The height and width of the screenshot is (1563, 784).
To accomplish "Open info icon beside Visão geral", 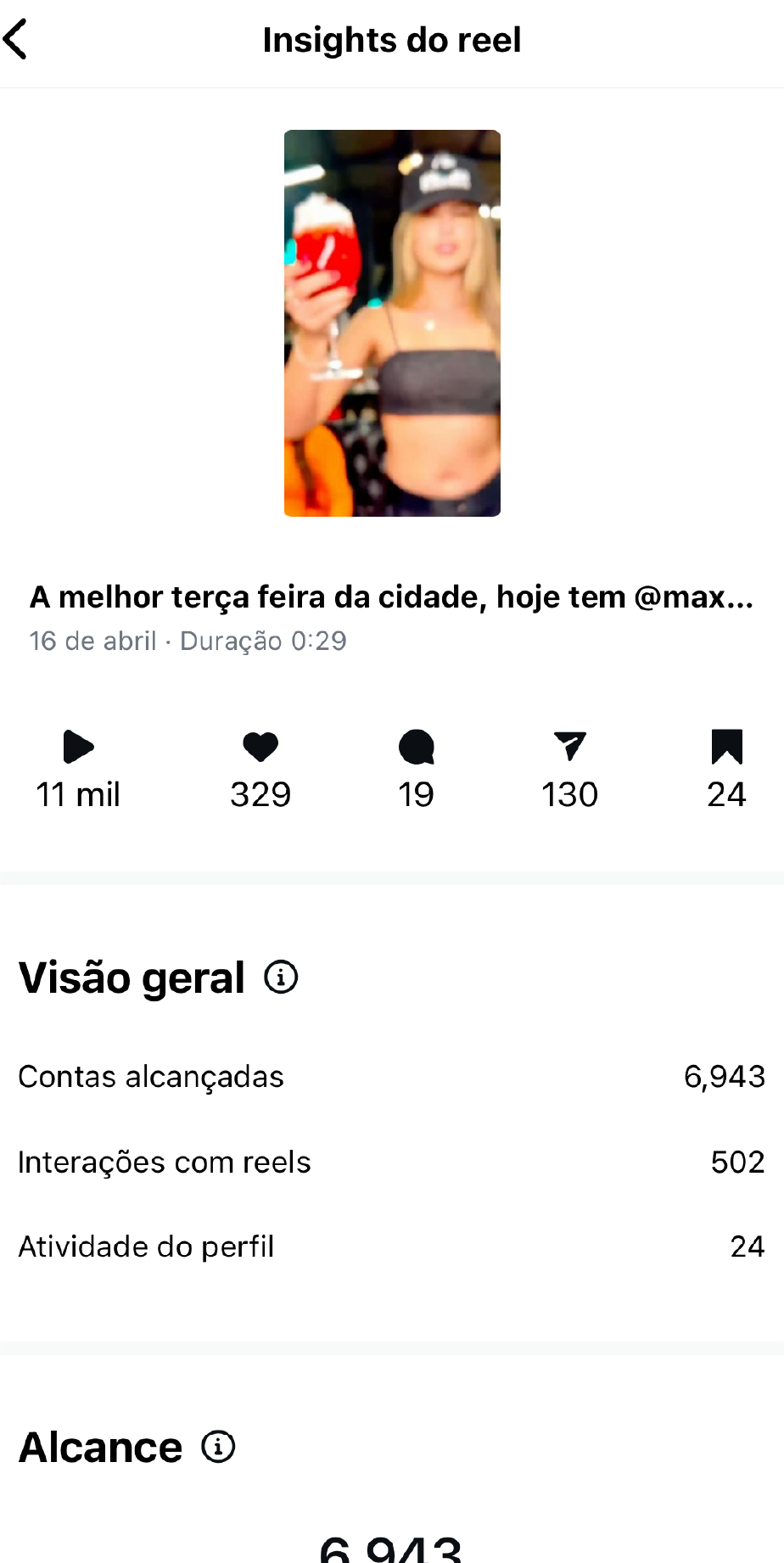I will coord(281,977).
